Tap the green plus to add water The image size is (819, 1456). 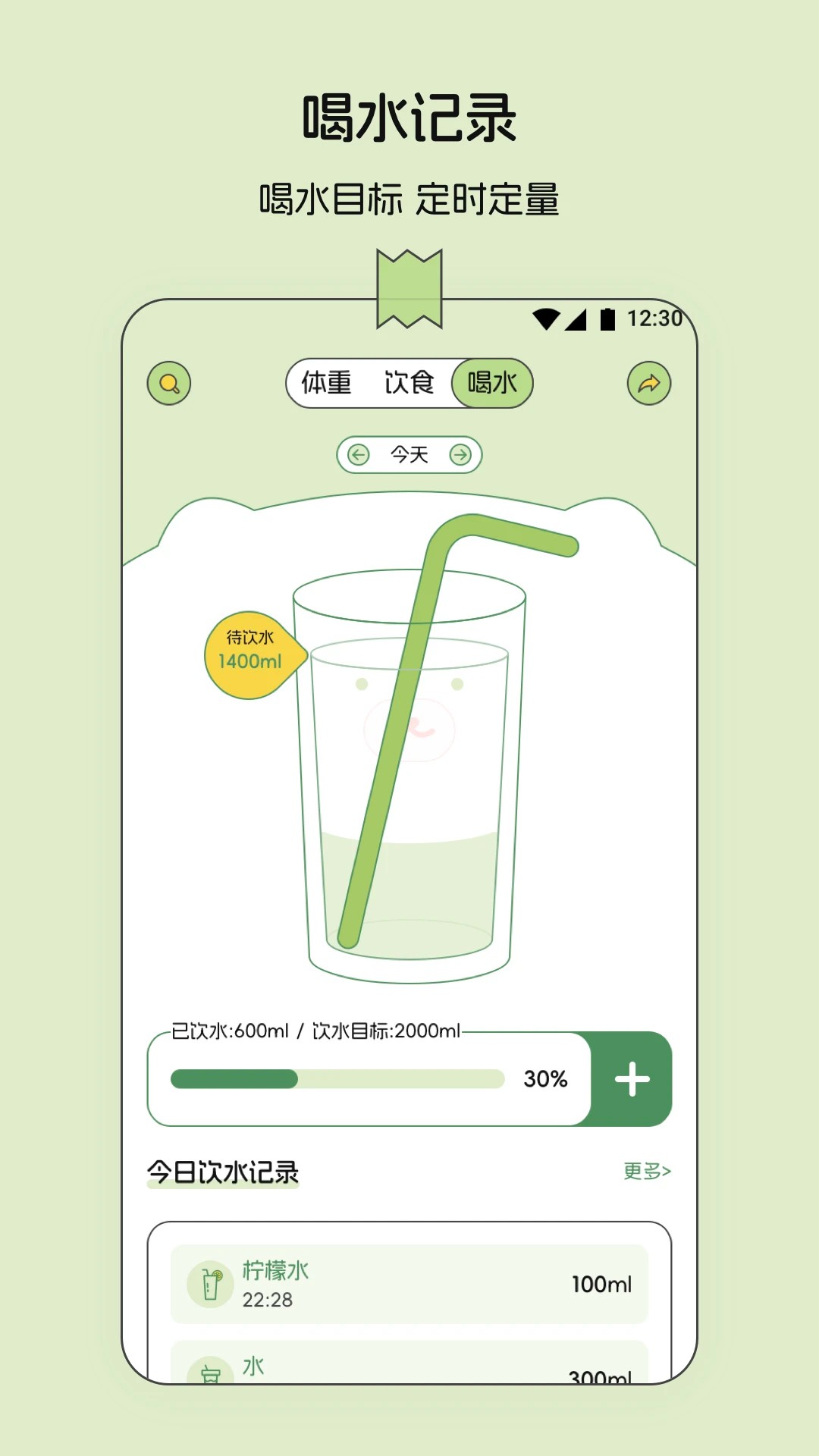[x=632, y=1080]
